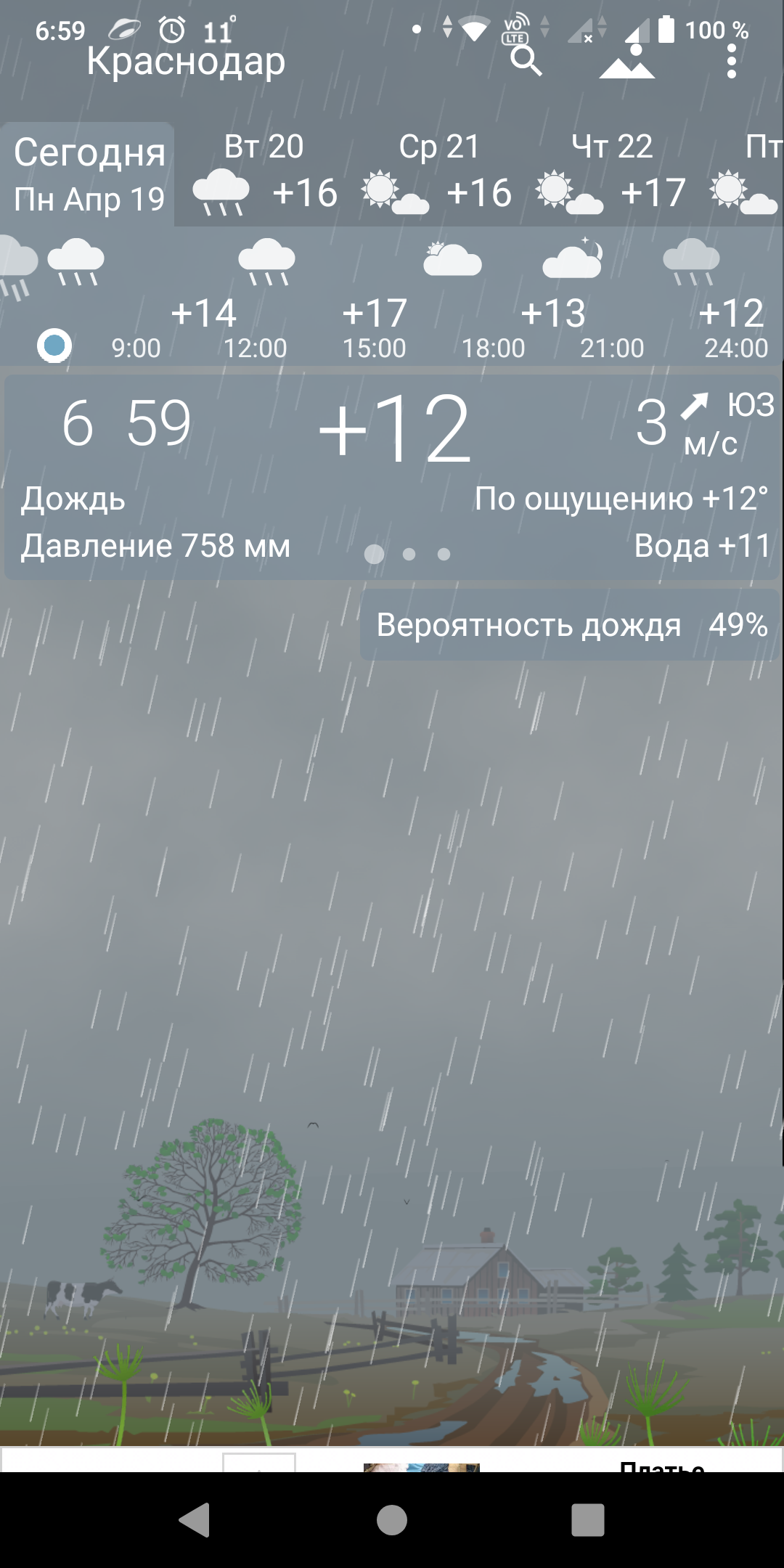Select the Сегодня Пн Апр 19 tab
The height and width of the screenshot is (1568, 784).
tap(89, 174)
